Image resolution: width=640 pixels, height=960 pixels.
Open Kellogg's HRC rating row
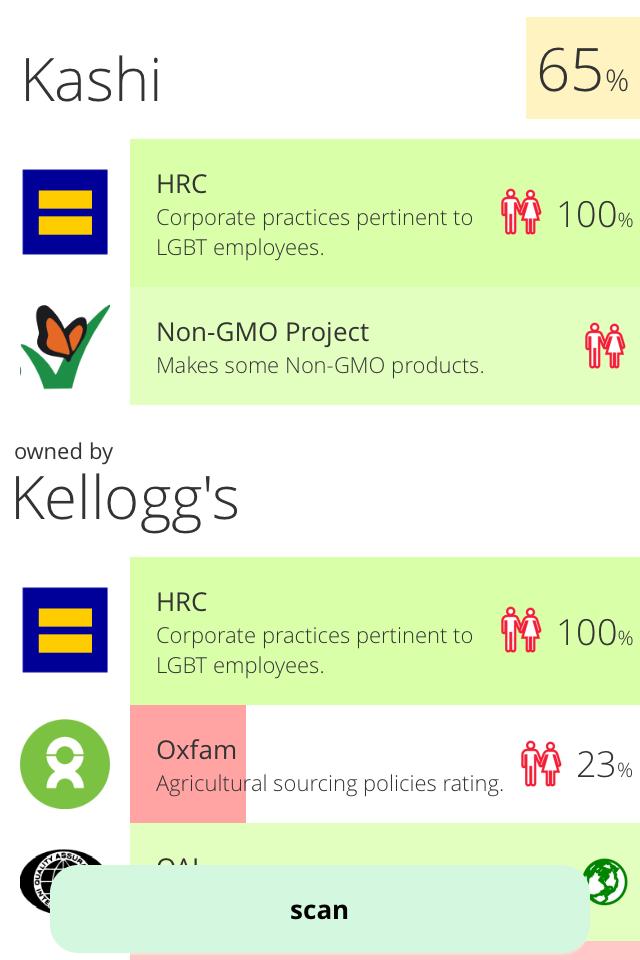pyautogui.click(x=384, y=631)
